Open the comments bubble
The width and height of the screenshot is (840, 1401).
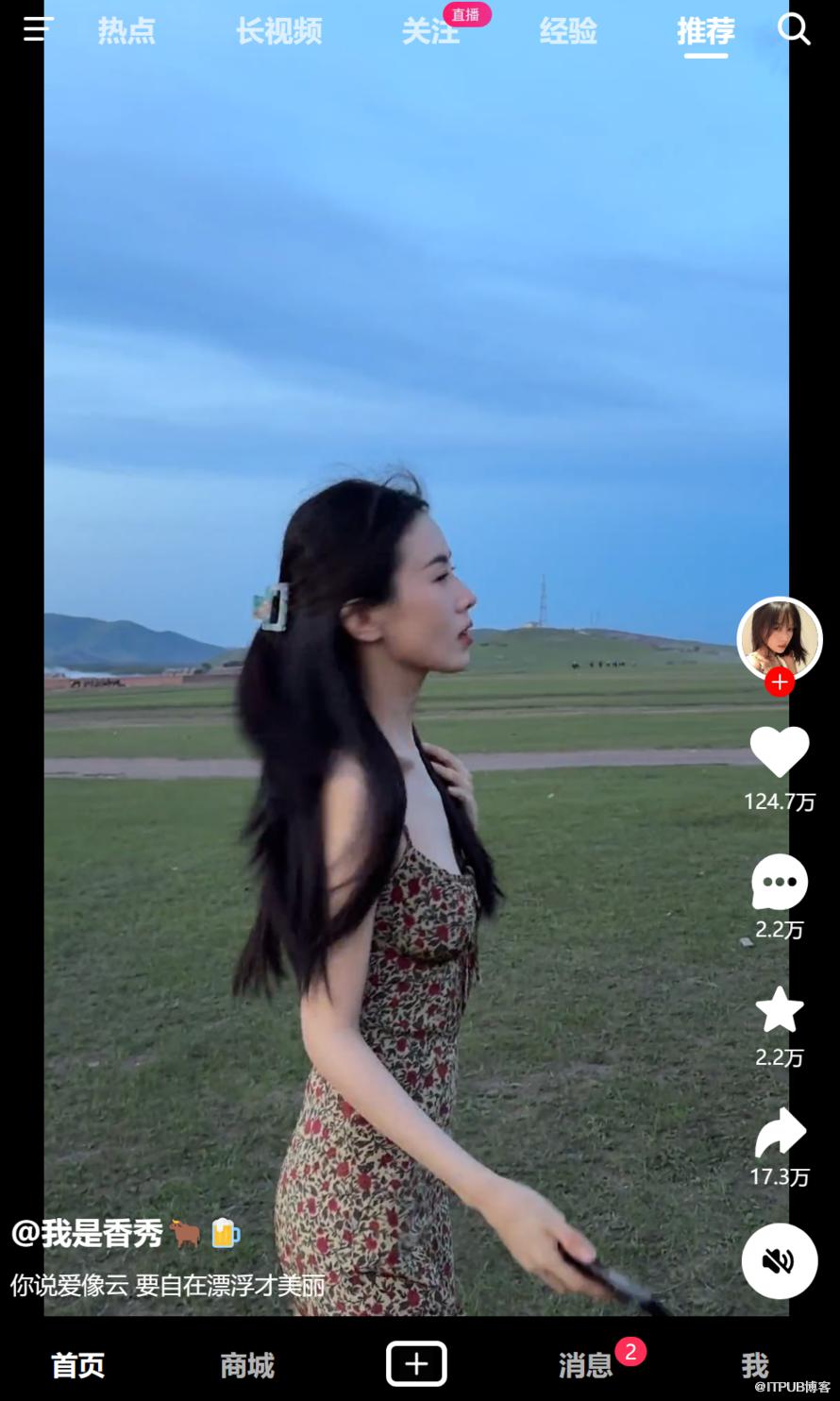[x=780, y=882]
